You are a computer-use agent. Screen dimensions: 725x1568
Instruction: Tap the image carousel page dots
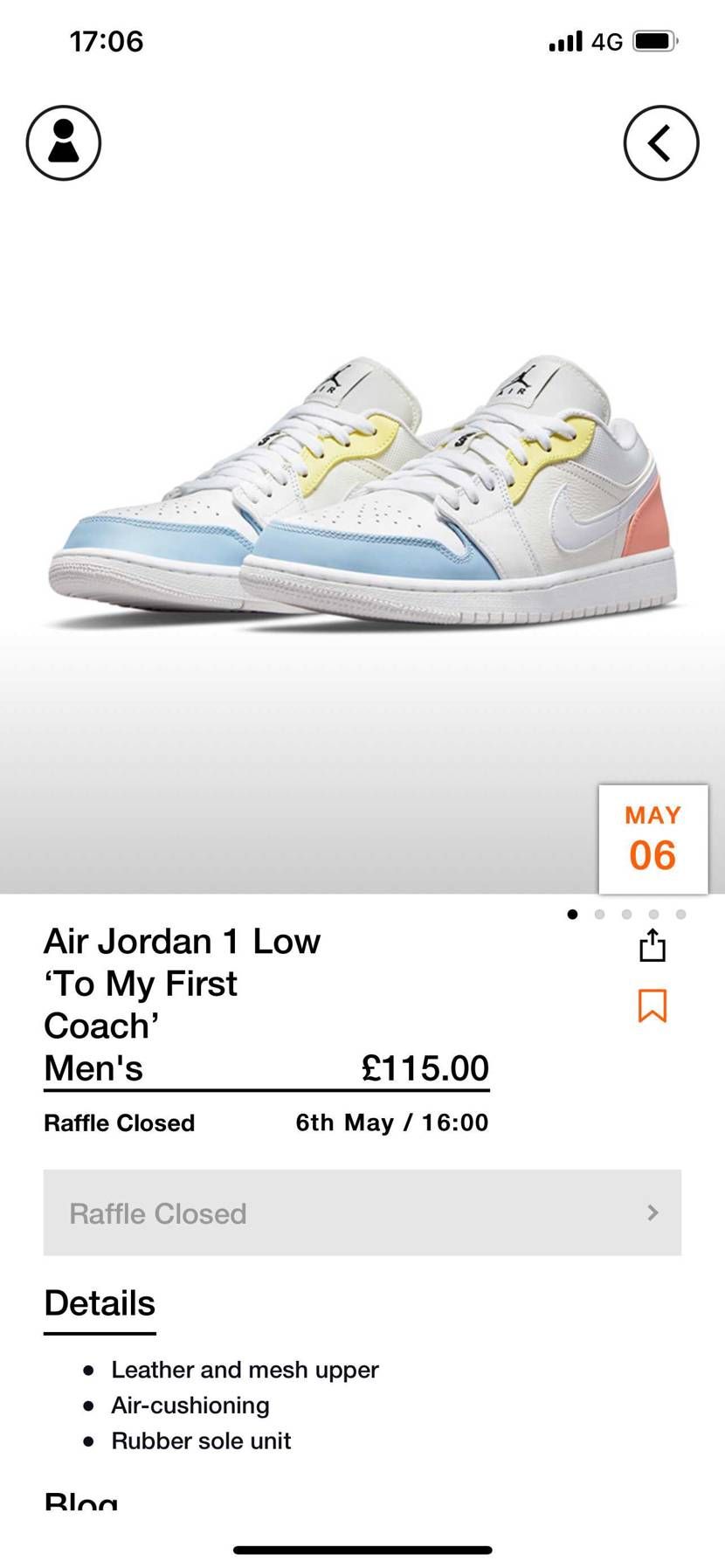coord(626,915)
